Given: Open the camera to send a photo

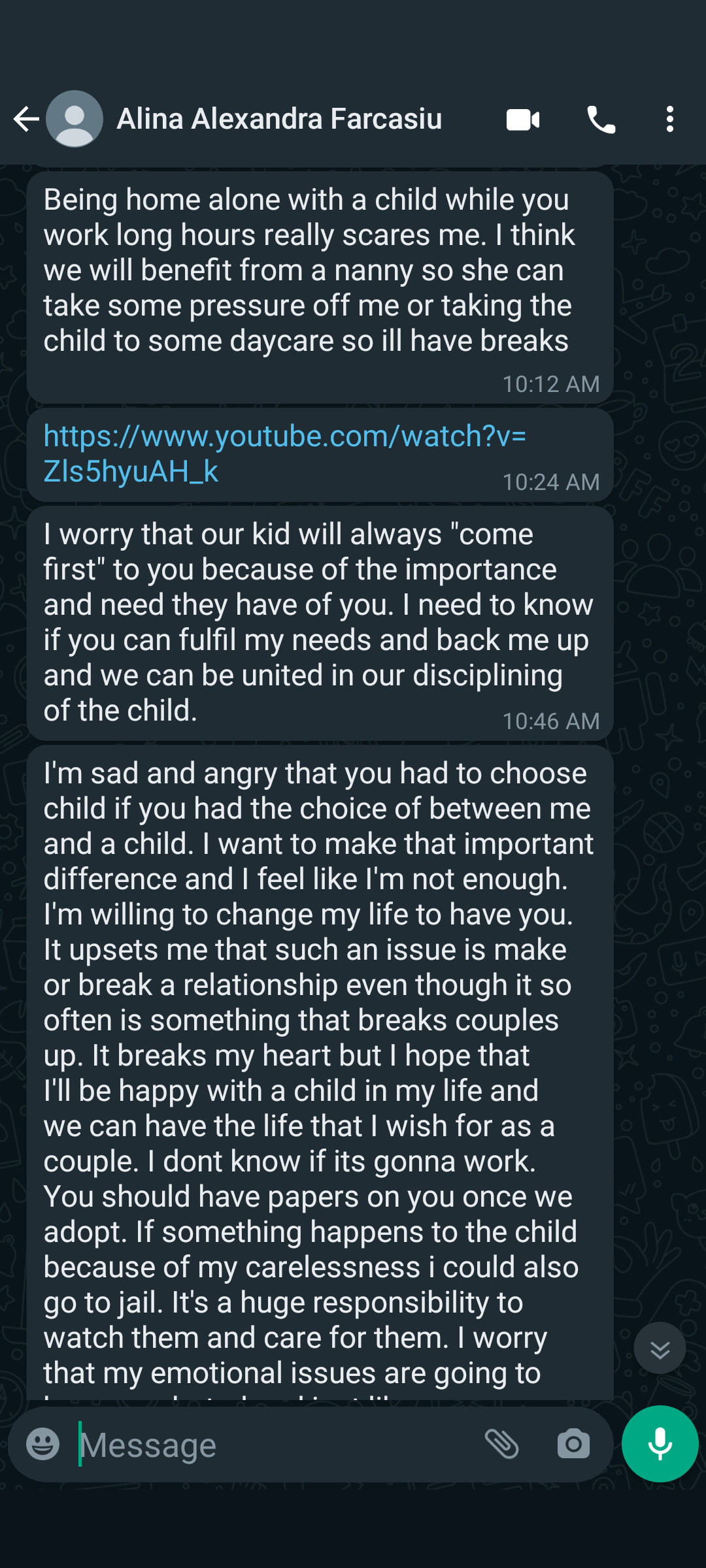Looking at the screenshot, I should click(x=573, y=1444).
